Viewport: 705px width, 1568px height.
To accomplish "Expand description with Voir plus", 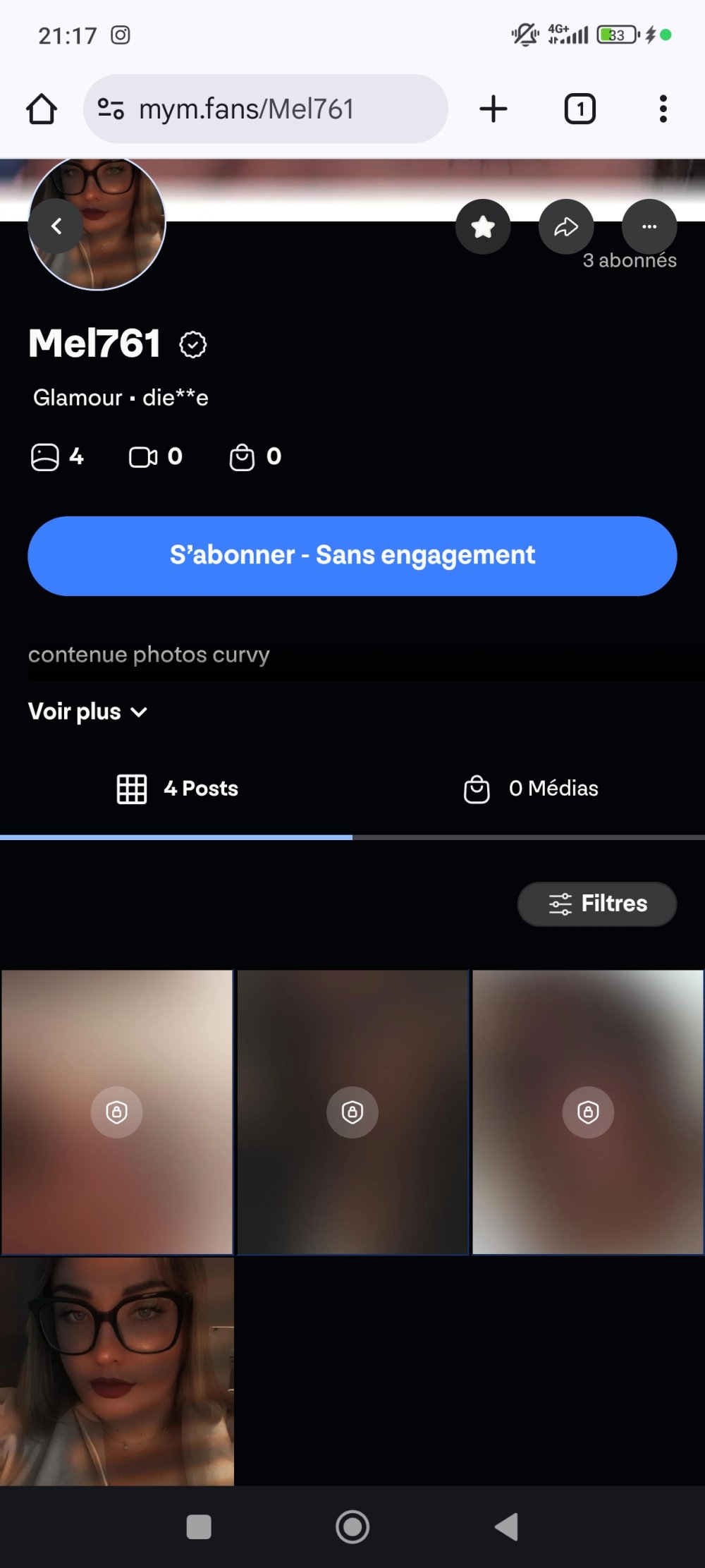I will pyautogui.click(x=87, y=712).
